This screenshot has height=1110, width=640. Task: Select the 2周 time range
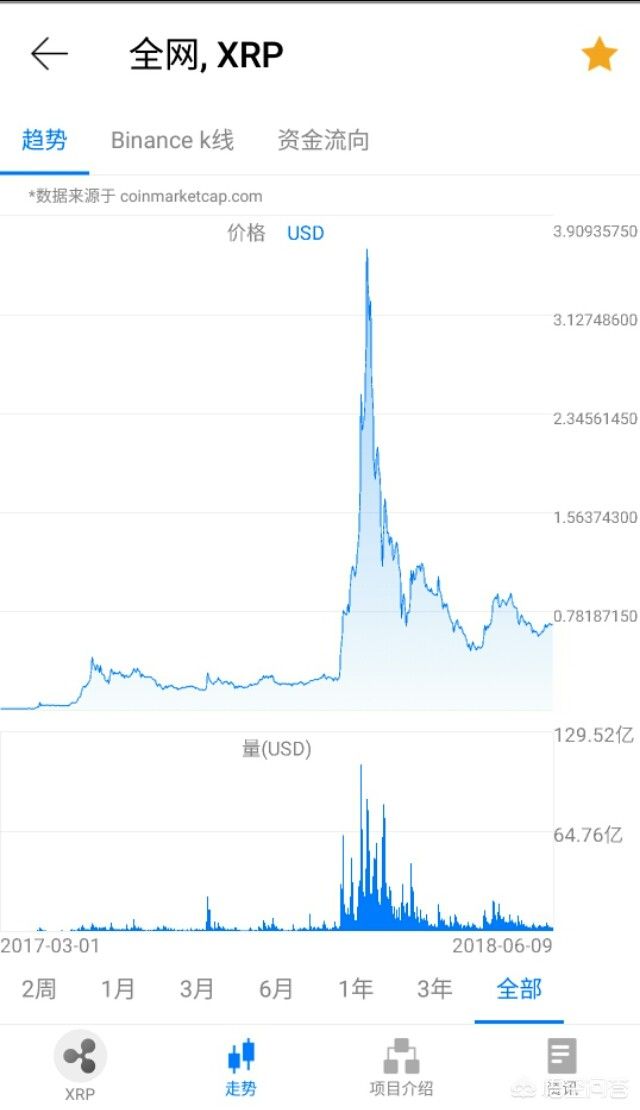[39, 989]
